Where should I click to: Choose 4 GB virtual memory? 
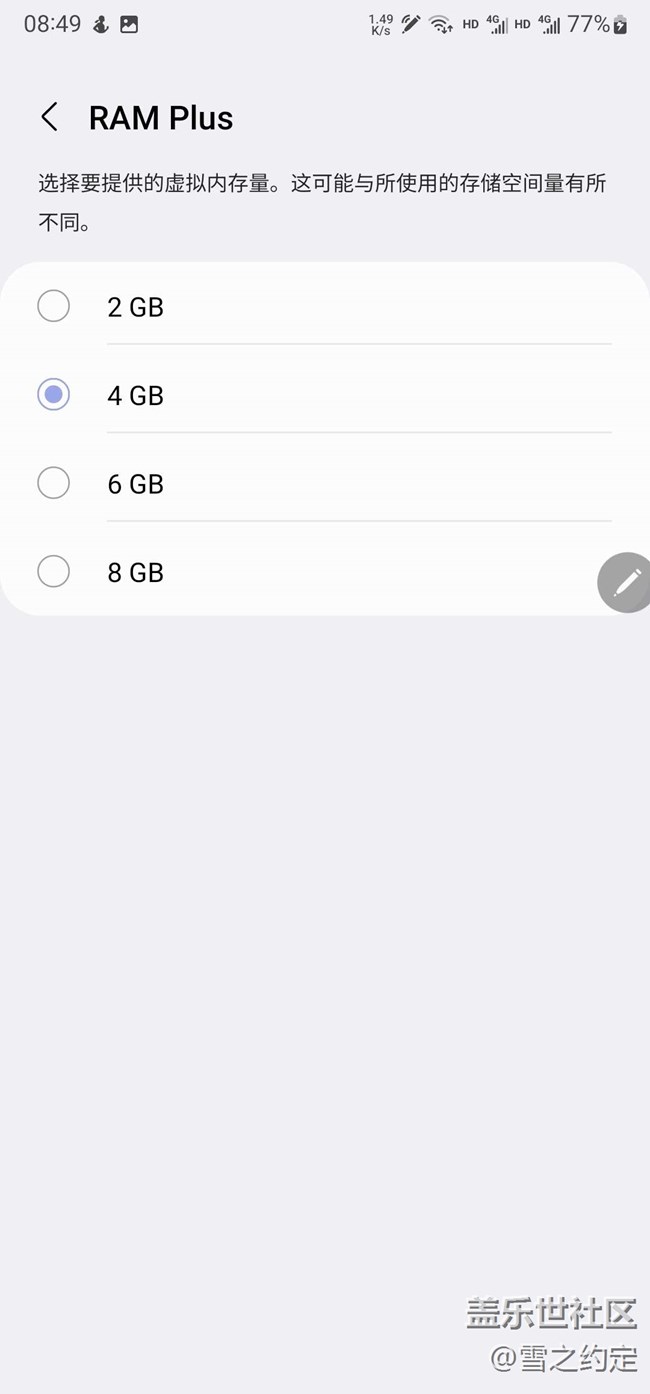click(x=325, y=395)
